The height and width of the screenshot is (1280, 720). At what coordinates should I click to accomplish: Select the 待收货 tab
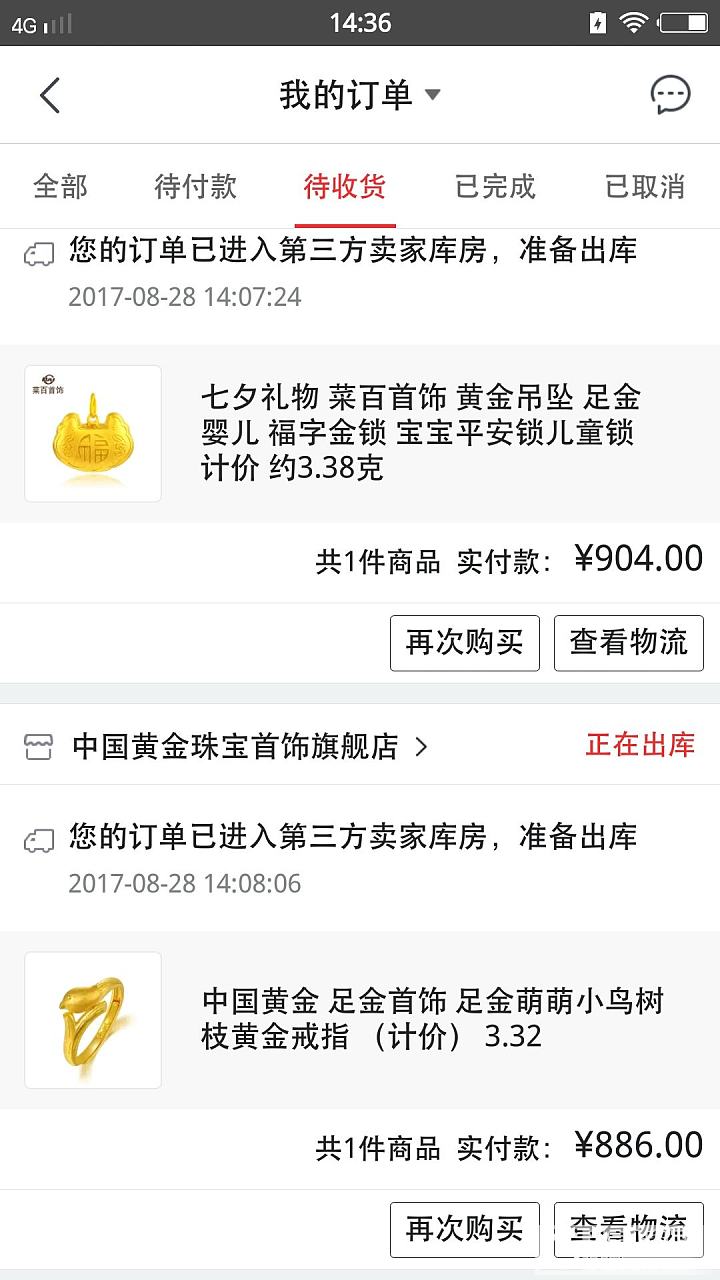pos(345,186)
